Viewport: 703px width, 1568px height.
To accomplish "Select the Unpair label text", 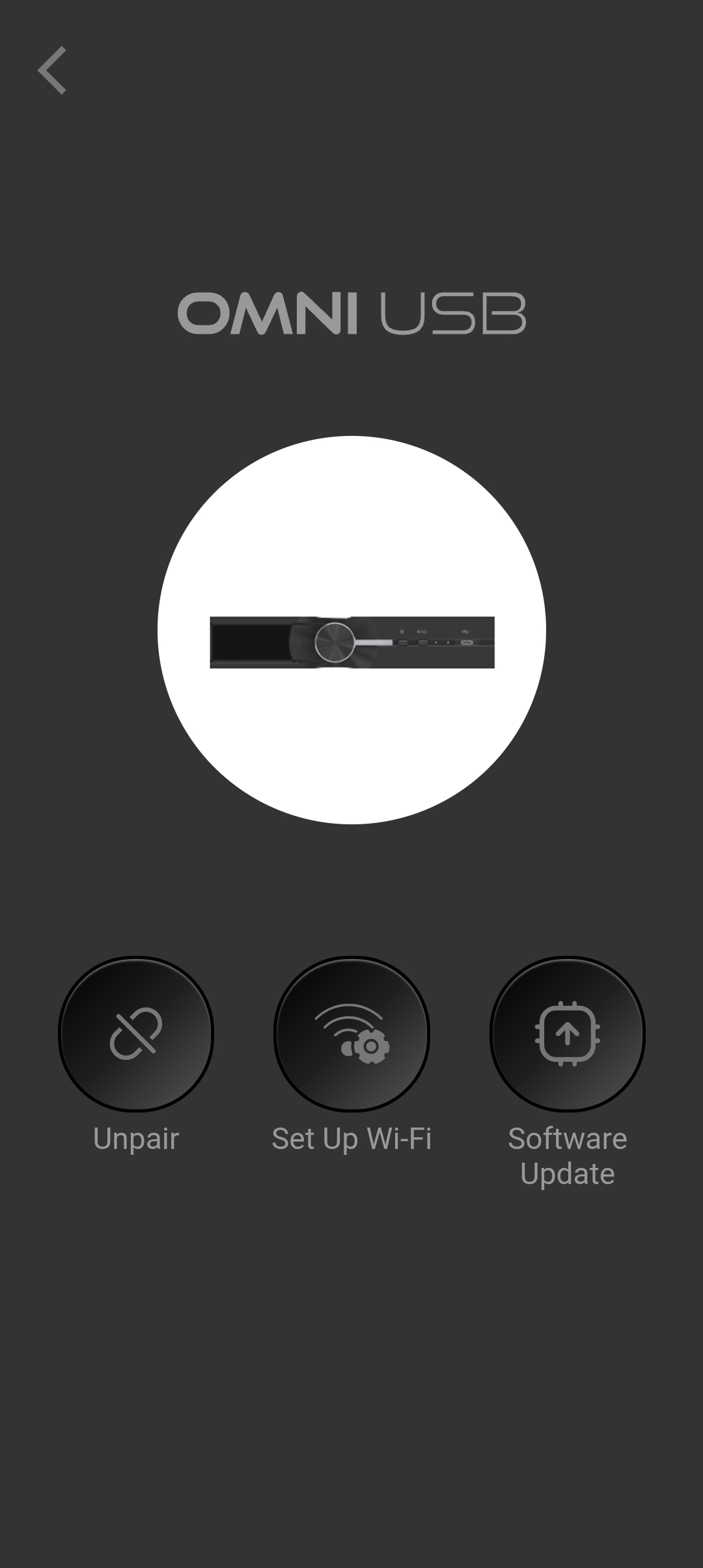I will [136, 1139].
